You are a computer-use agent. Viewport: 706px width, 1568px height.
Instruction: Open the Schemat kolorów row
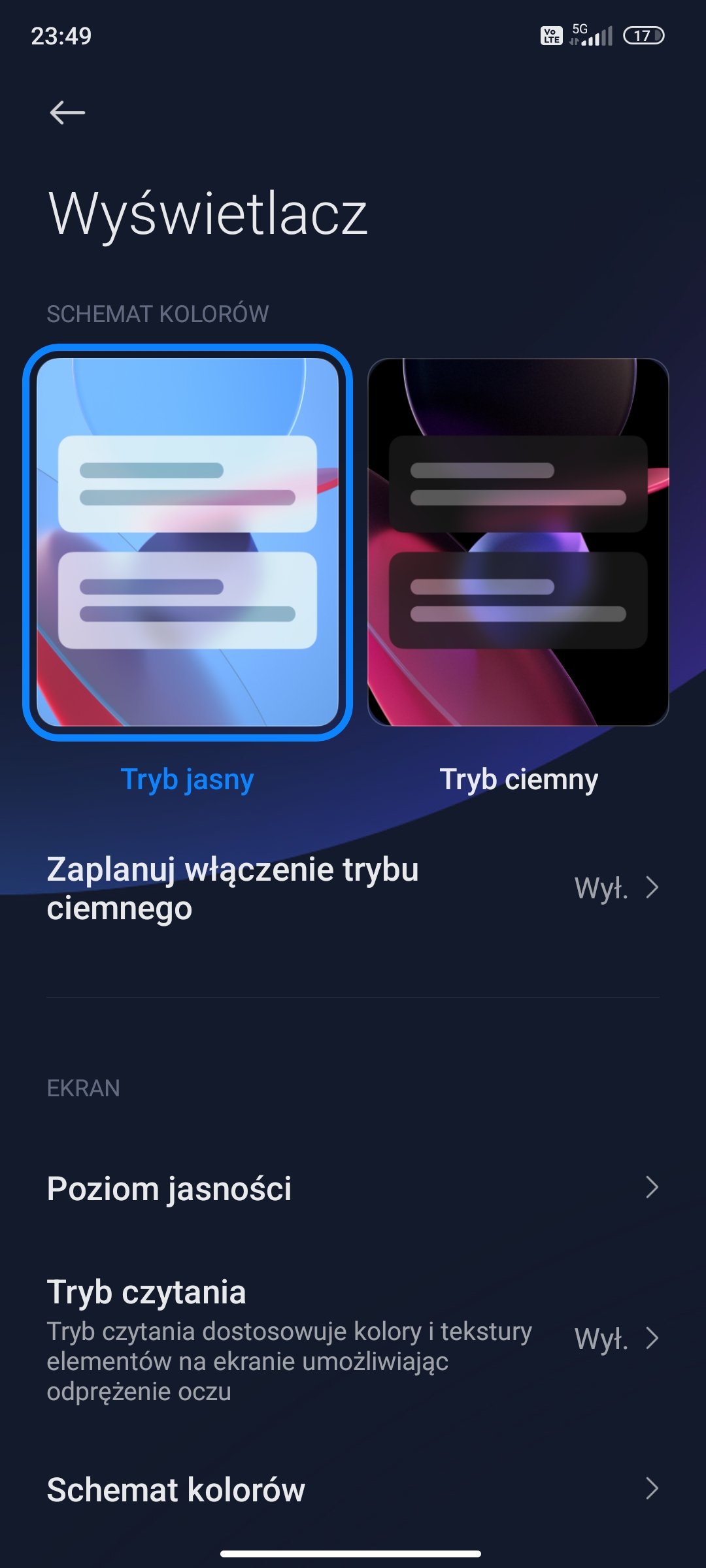pos(353,1490)
